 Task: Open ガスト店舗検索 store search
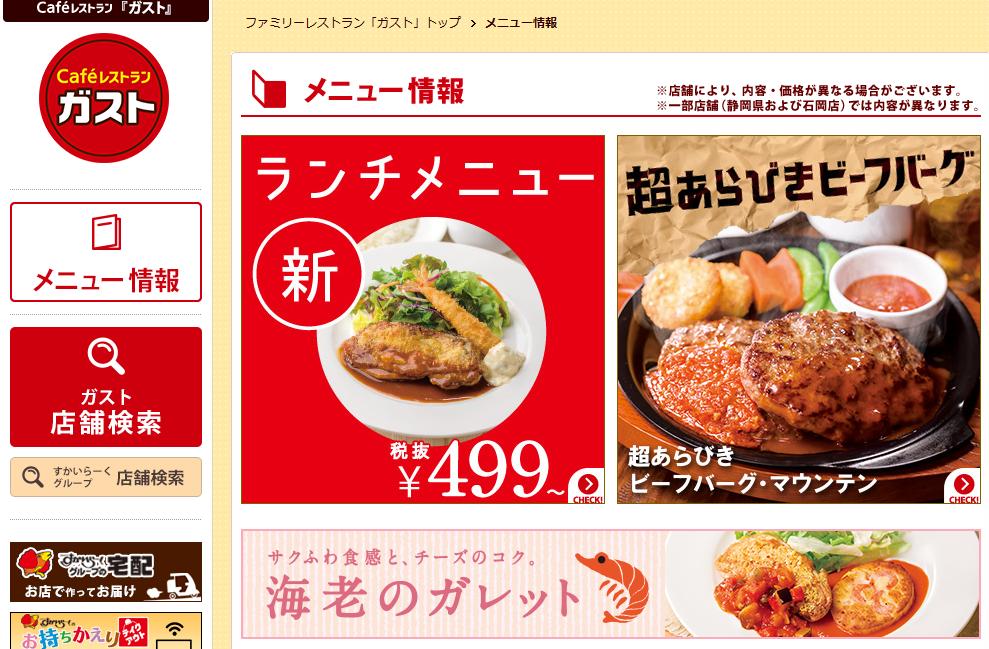[x=106, y=387]
